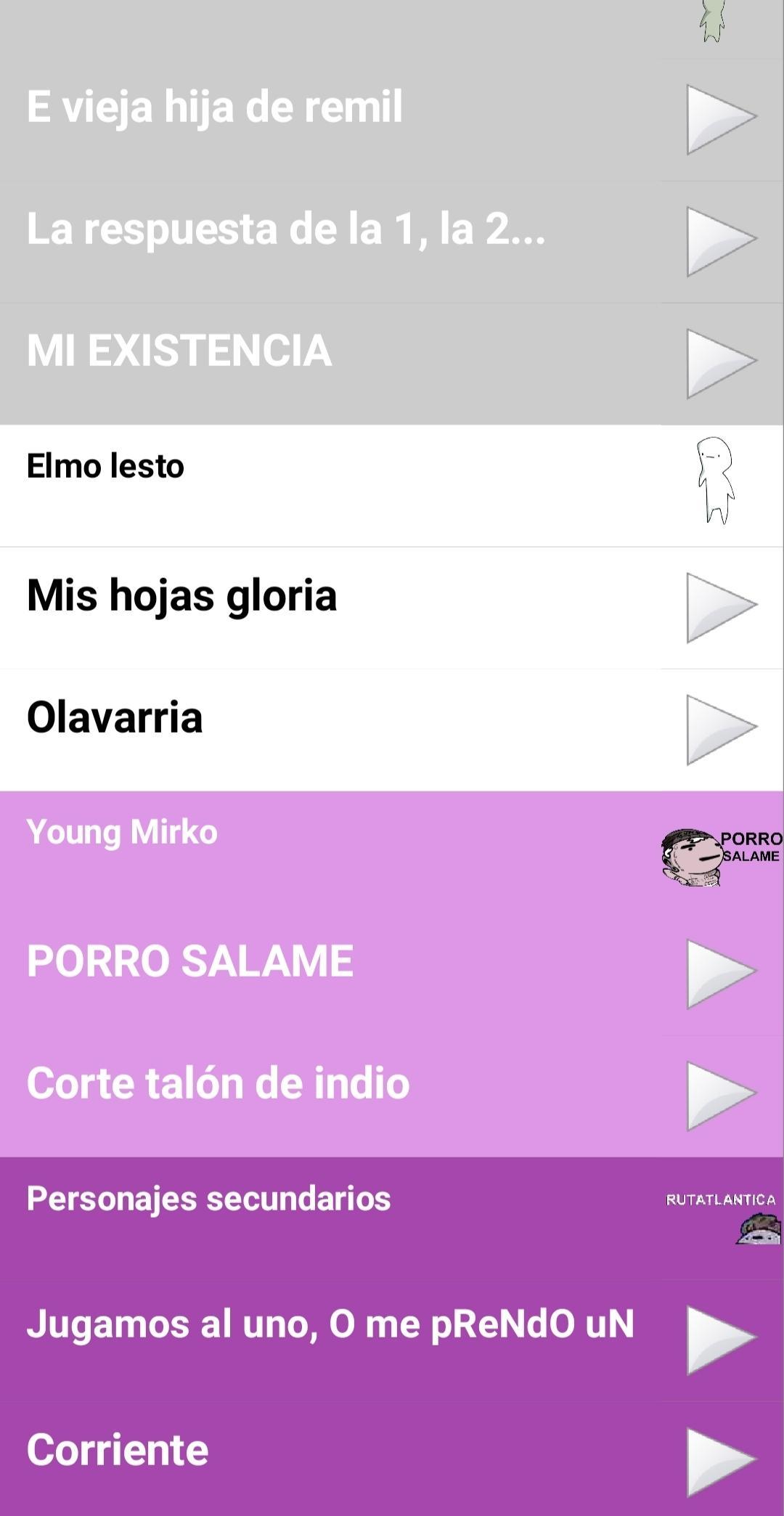This screenshot has height=1516, width=784.
Task: Play the 'Olavarria' sound
Action: [721, 730]
